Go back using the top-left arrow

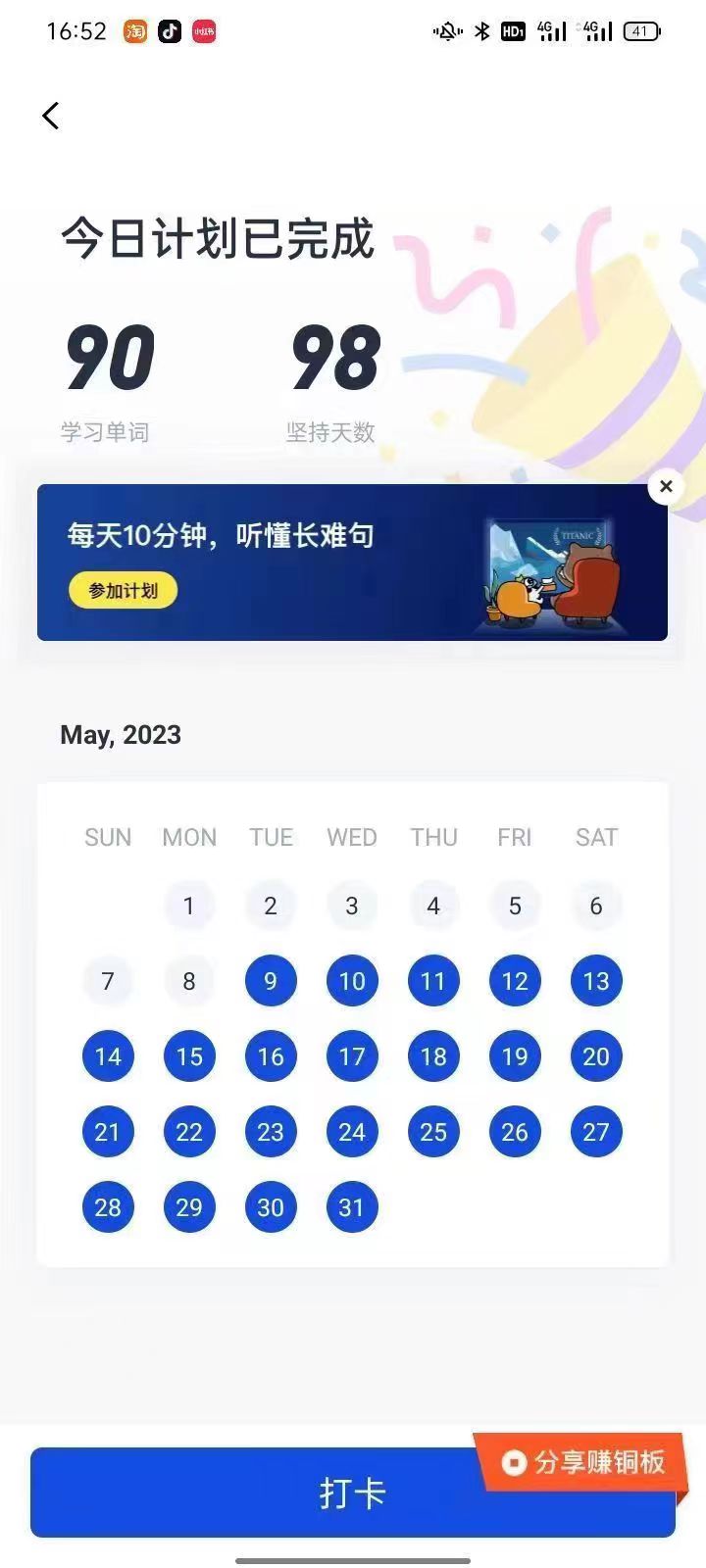click(x=51, y=116)
